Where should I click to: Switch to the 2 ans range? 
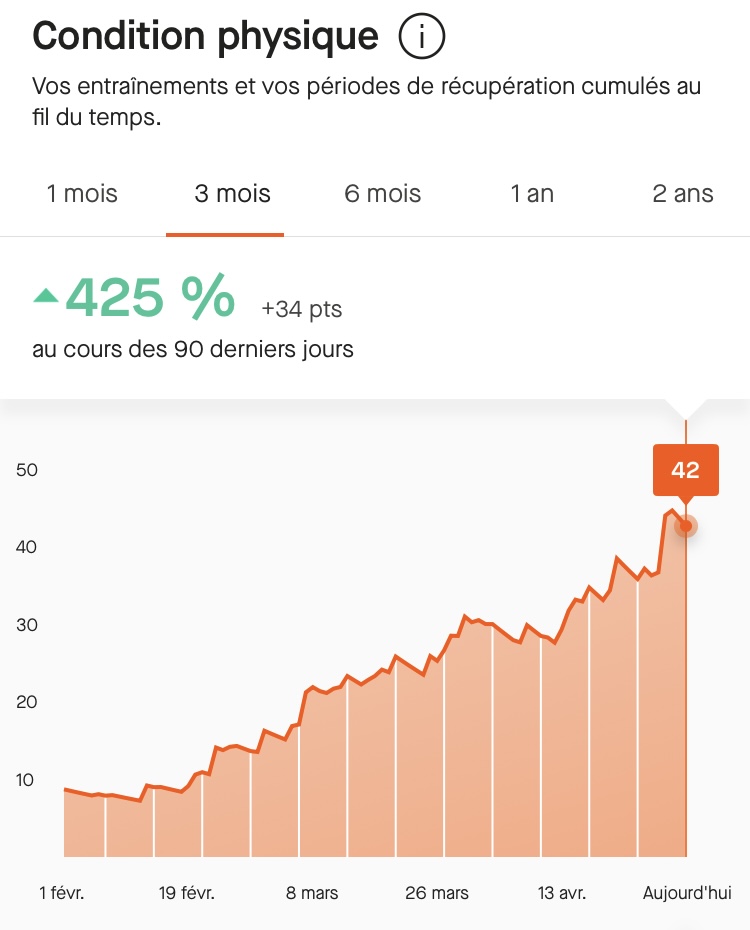coord(683,193)
